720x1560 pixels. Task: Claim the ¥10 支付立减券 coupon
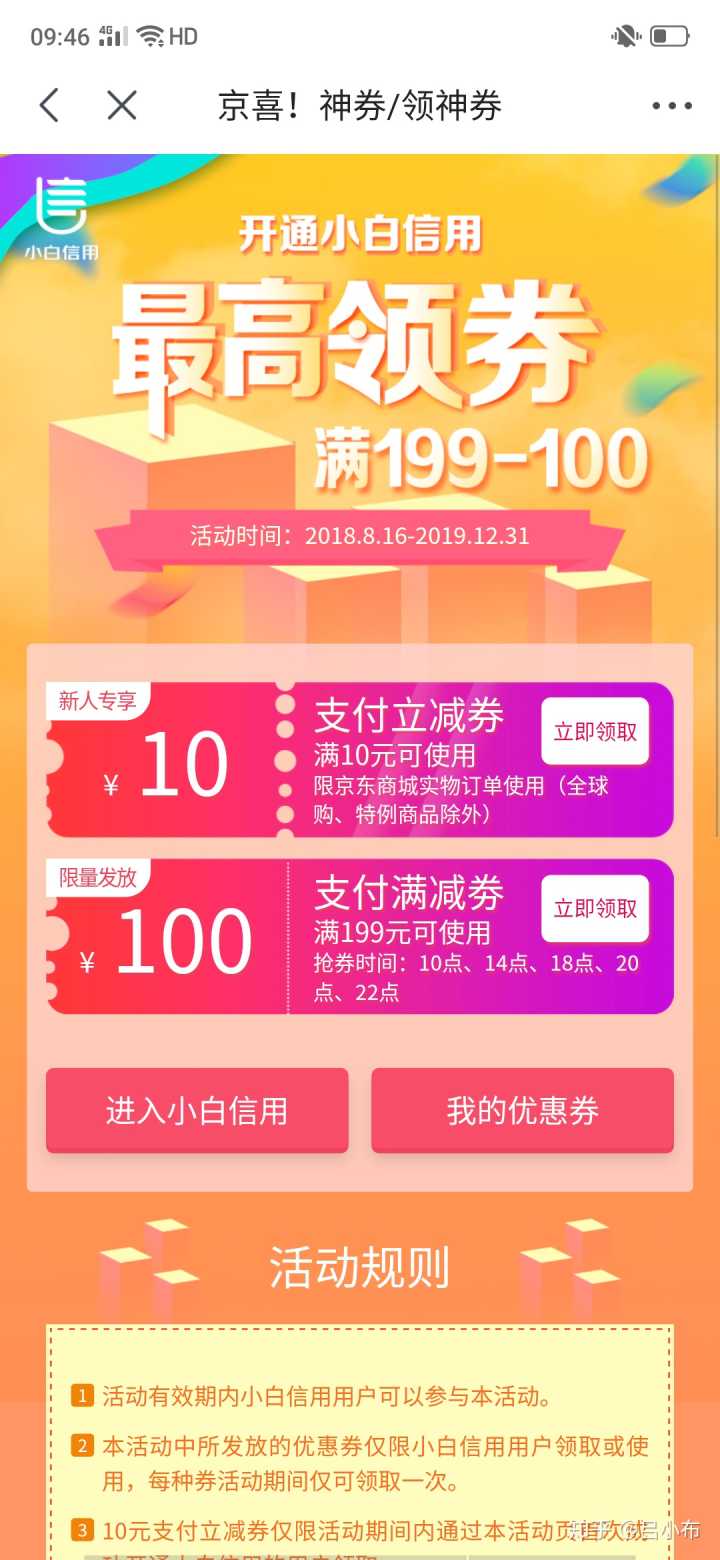595,732
